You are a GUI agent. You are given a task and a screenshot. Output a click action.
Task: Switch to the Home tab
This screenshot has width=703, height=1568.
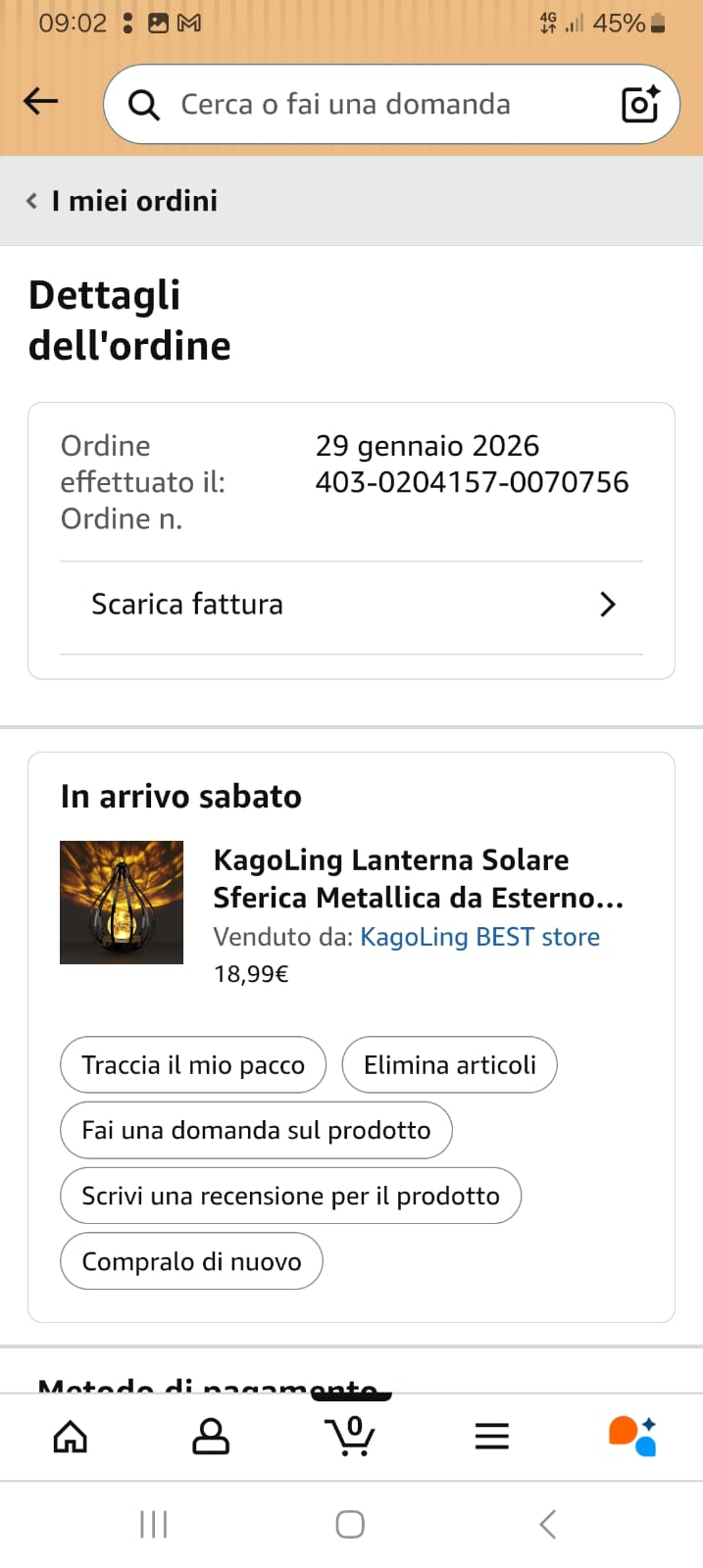70,1437
